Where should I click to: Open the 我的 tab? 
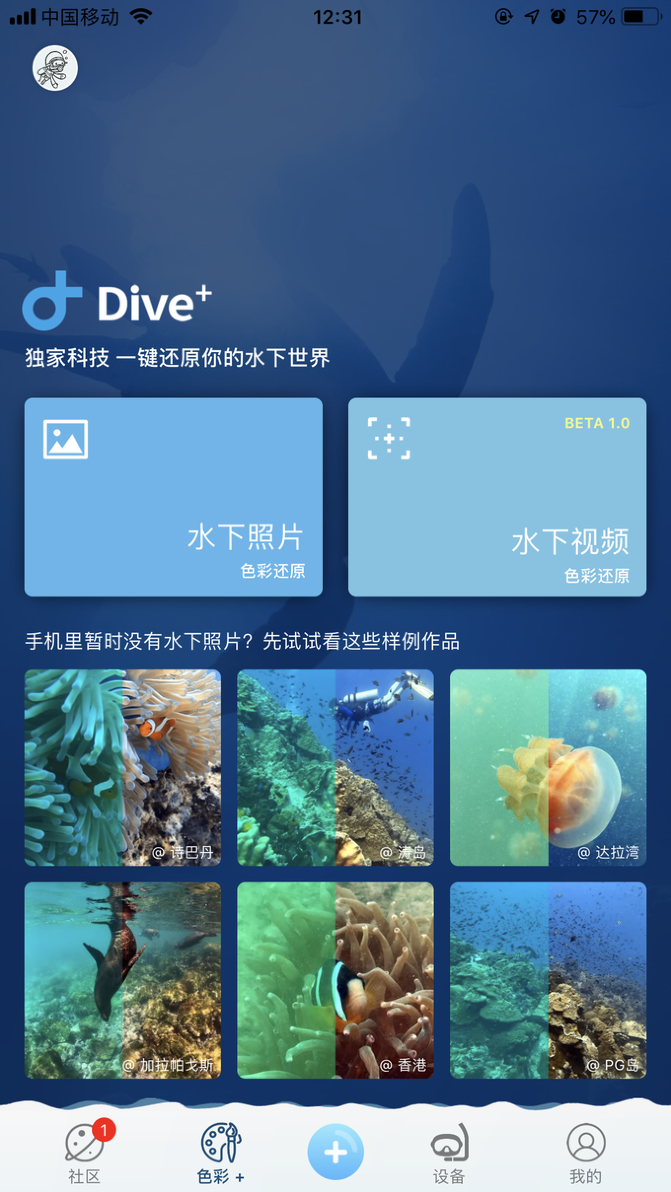pyautogui.click(x=586, y=1152)
